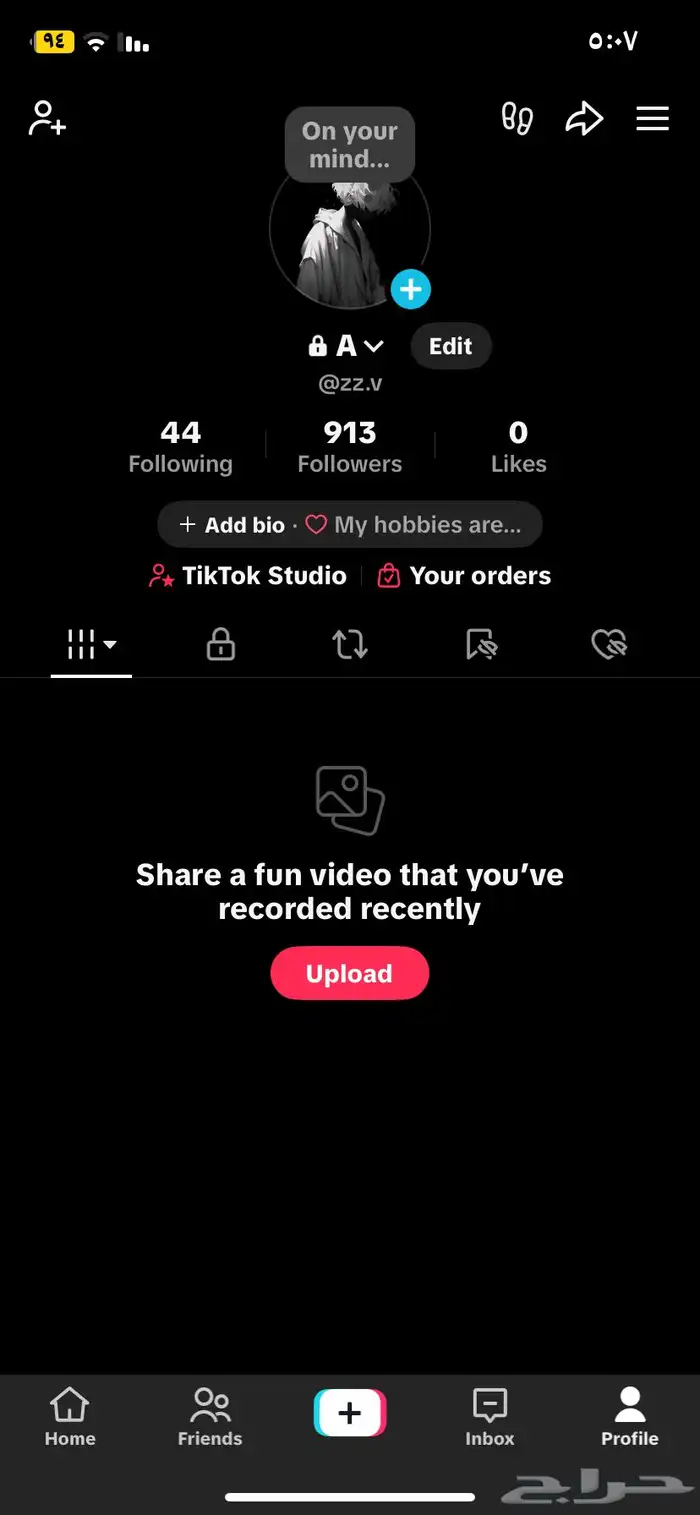Tap the red Upload button

point(349,973)
